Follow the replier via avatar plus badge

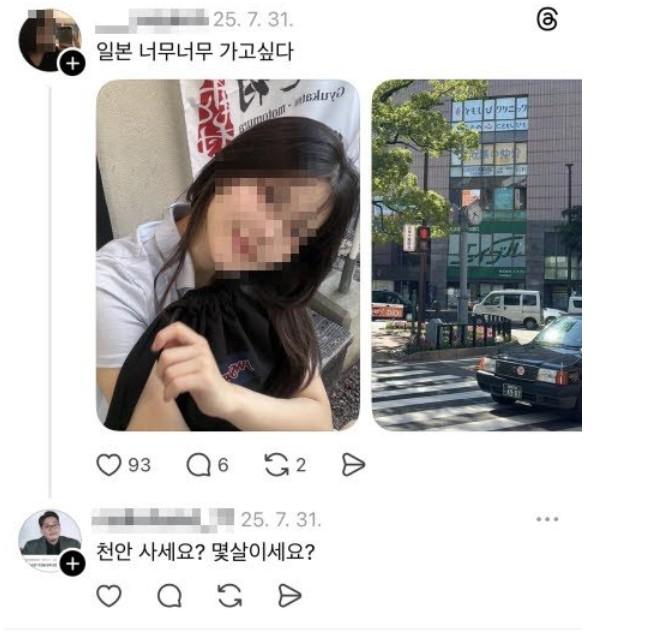[x=72, y=564]
